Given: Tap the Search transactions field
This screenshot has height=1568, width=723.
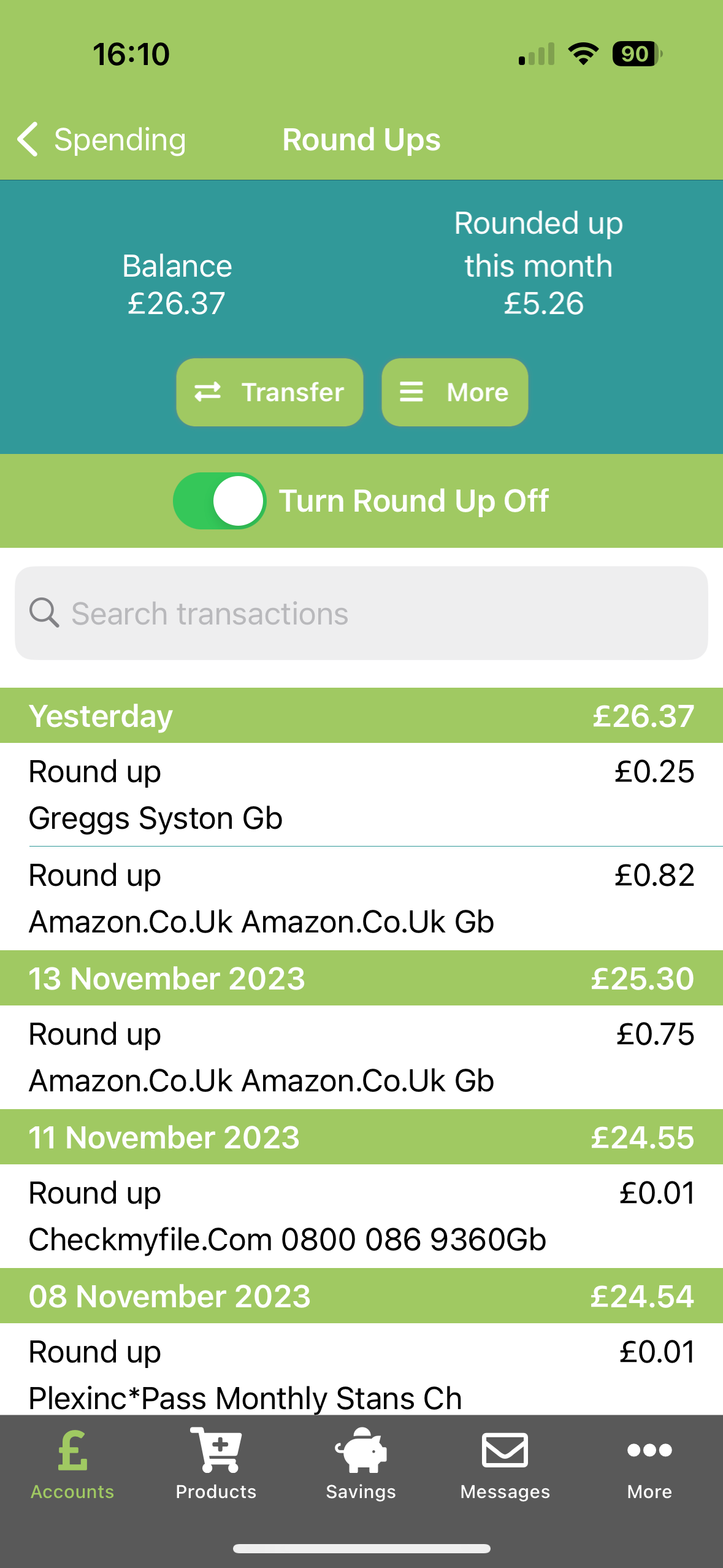Looking at the screenshot, I should tap(361, 613).
